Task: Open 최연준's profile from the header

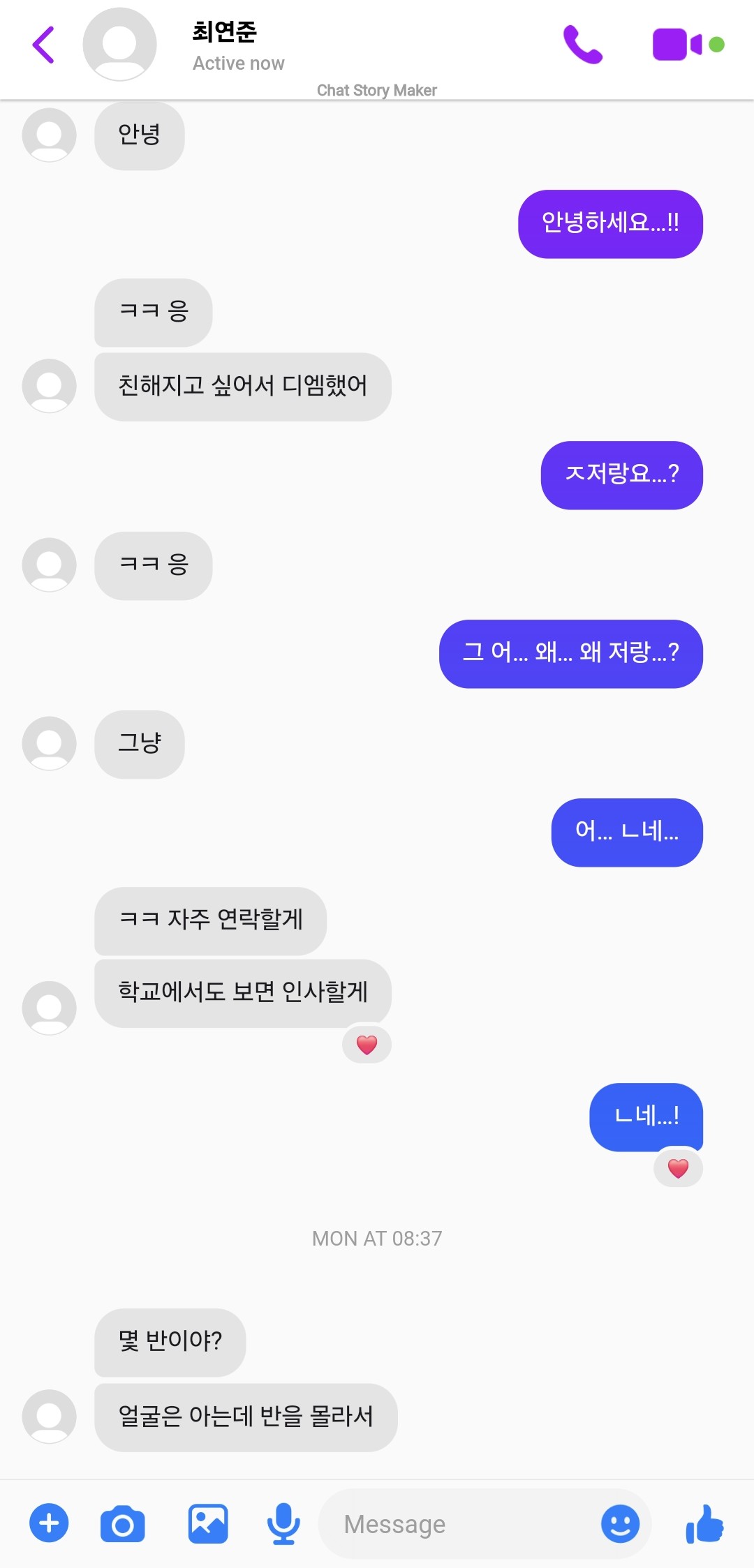Action: tap(119, 45)
